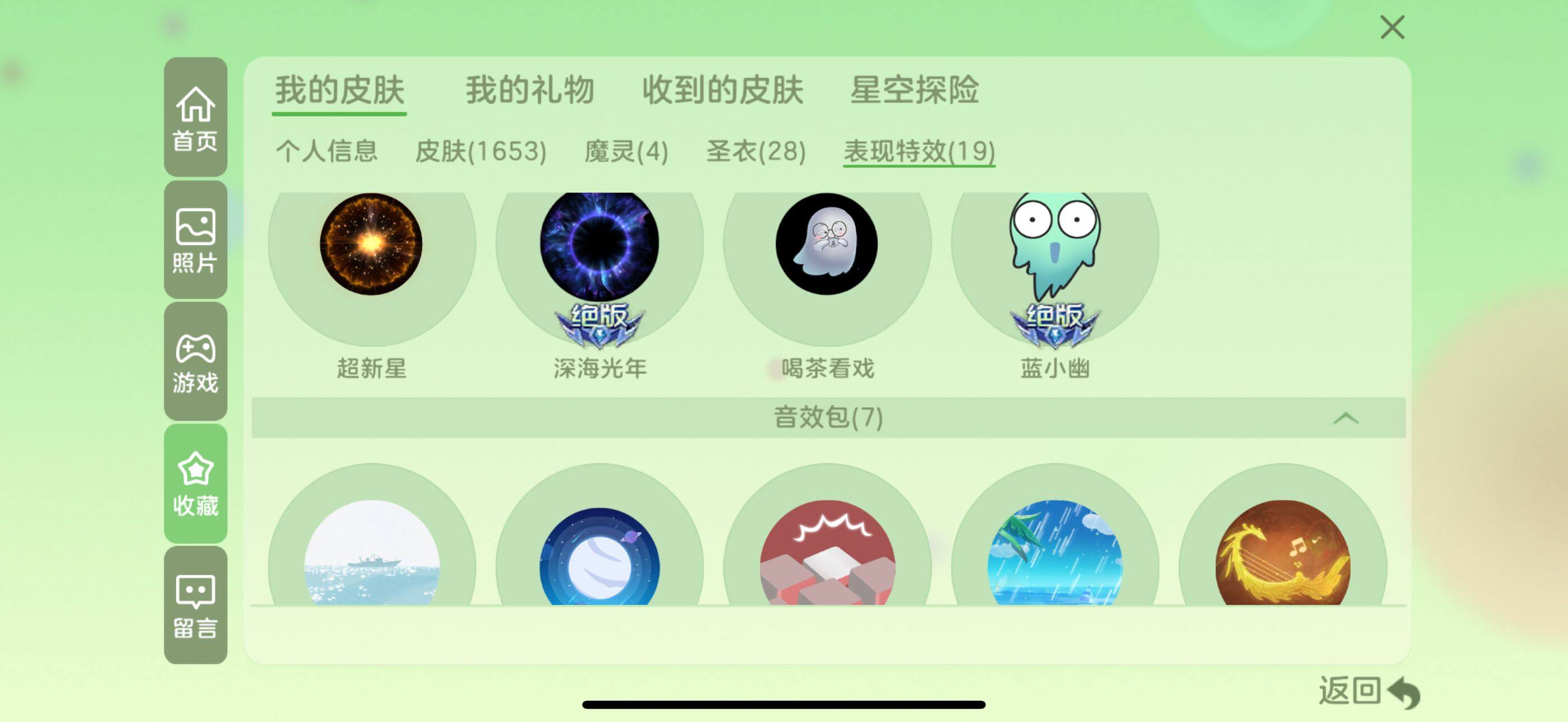Screen dimensions: 1568x722
Task: Switch to 收到的皮肤 tab
Action: (722, 91)
